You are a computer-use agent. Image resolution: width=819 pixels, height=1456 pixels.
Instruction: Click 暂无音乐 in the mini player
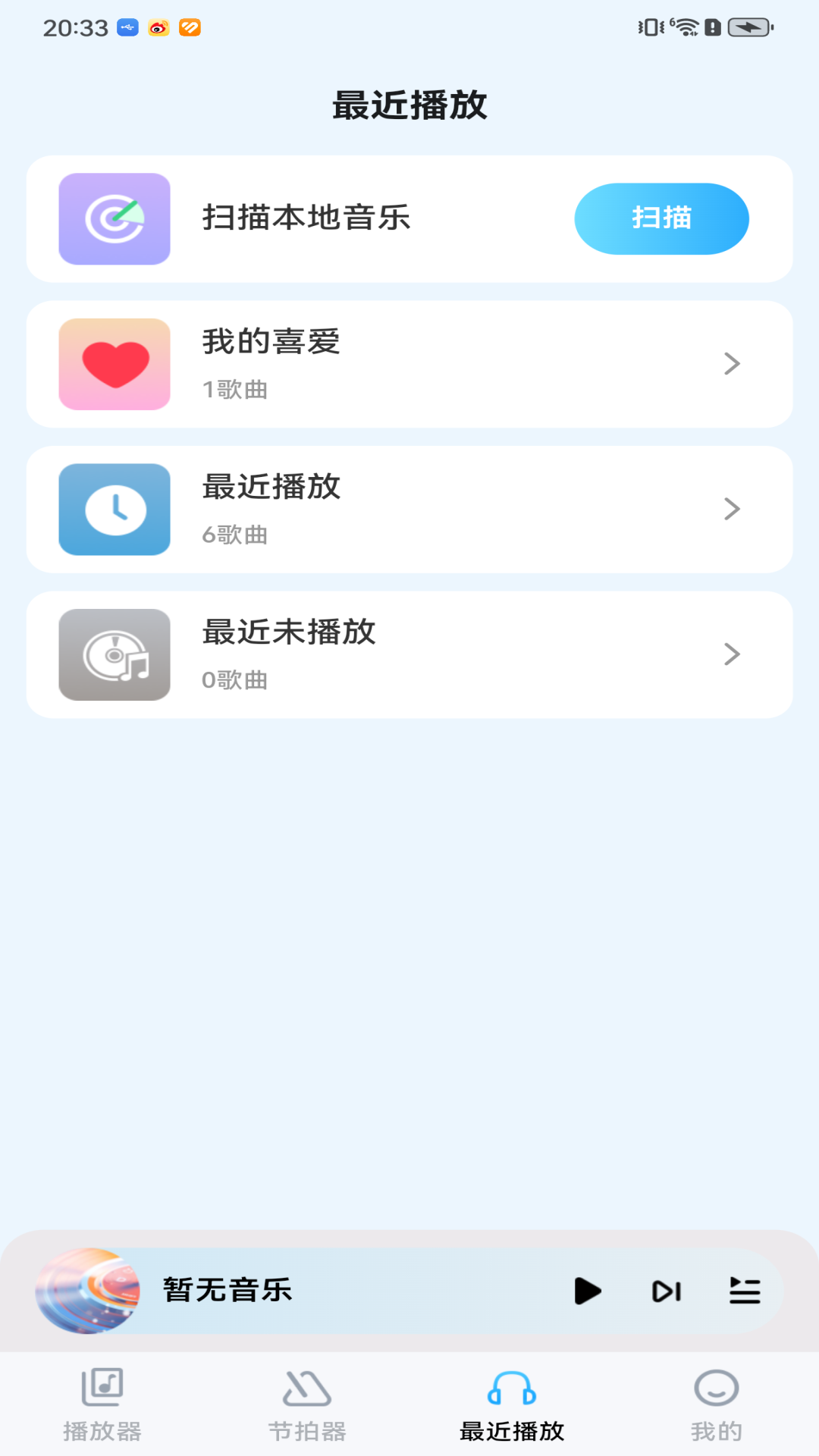pos(227,1290)
